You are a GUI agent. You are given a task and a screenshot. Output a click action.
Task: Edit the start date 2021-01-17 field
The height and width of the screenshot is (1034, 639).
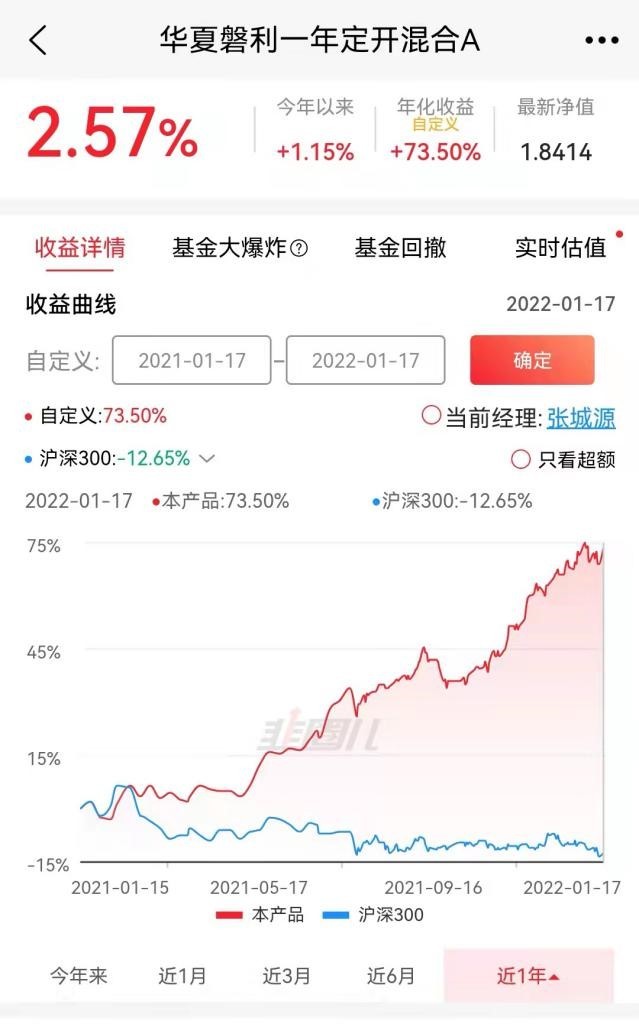point(192,360)
